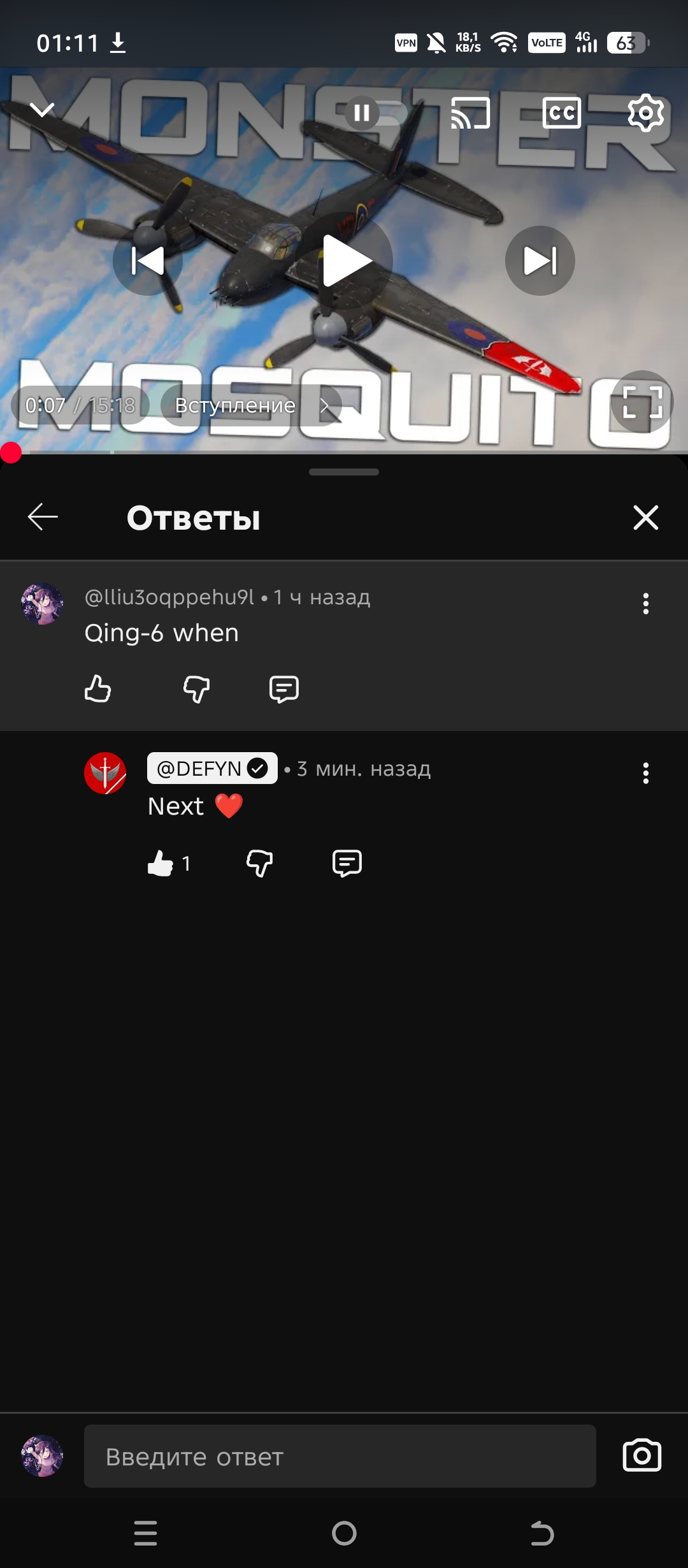Dislike the @DEFYN reply
This screenshot has width=688, height=1568.
tap(259, 864)
